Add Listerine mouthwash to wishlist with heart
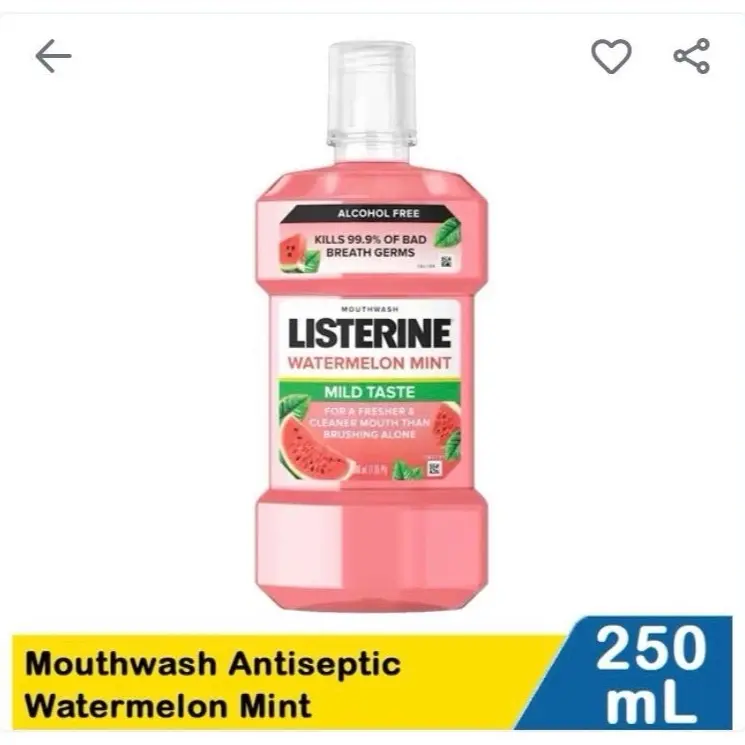 (x=610, y=56)
